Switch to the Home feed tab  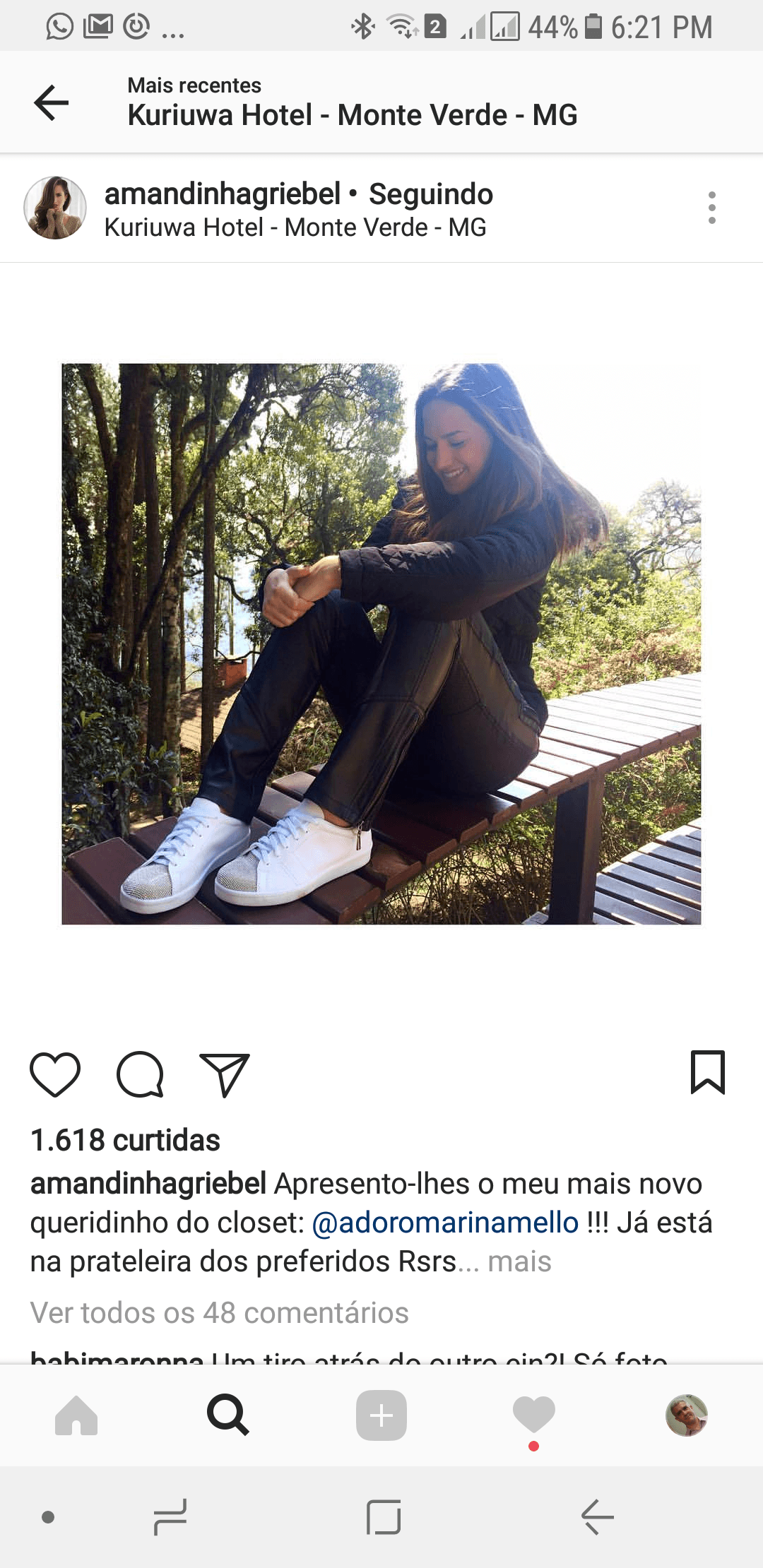[x=76, y=1415]
